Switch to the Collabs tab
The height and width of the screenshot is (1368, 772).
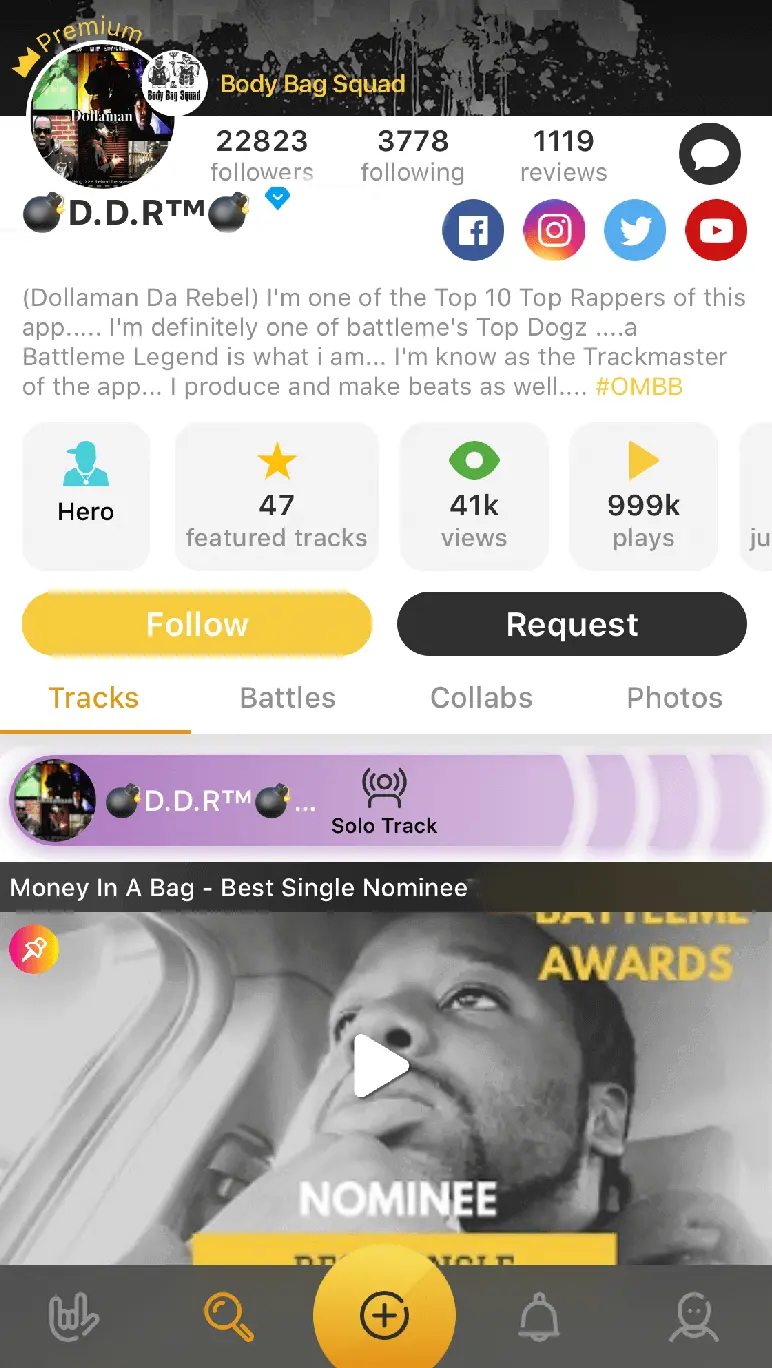(481, 698)
